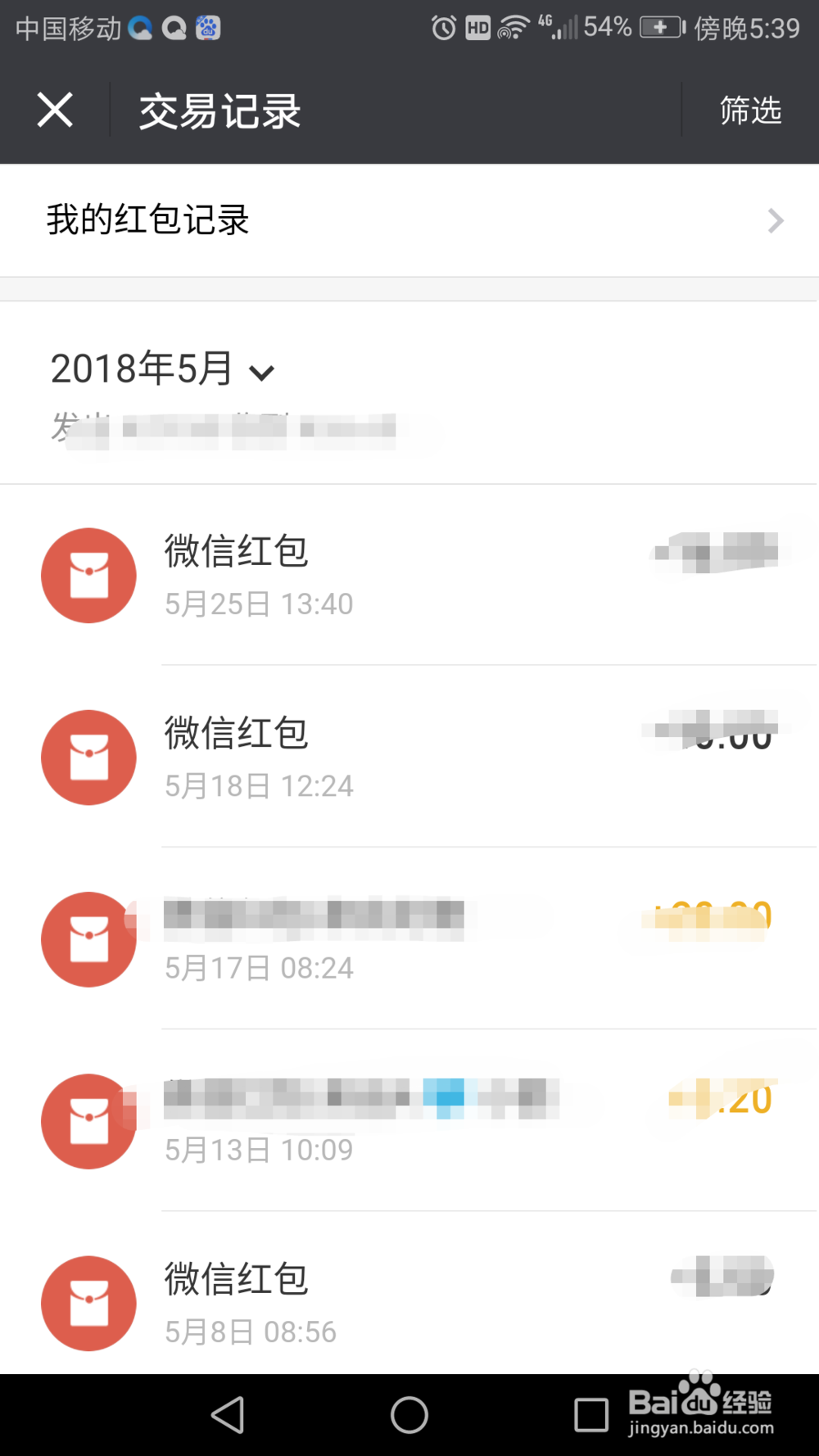Tap the battery level indicator showing 54%

(x=608, y=27)
